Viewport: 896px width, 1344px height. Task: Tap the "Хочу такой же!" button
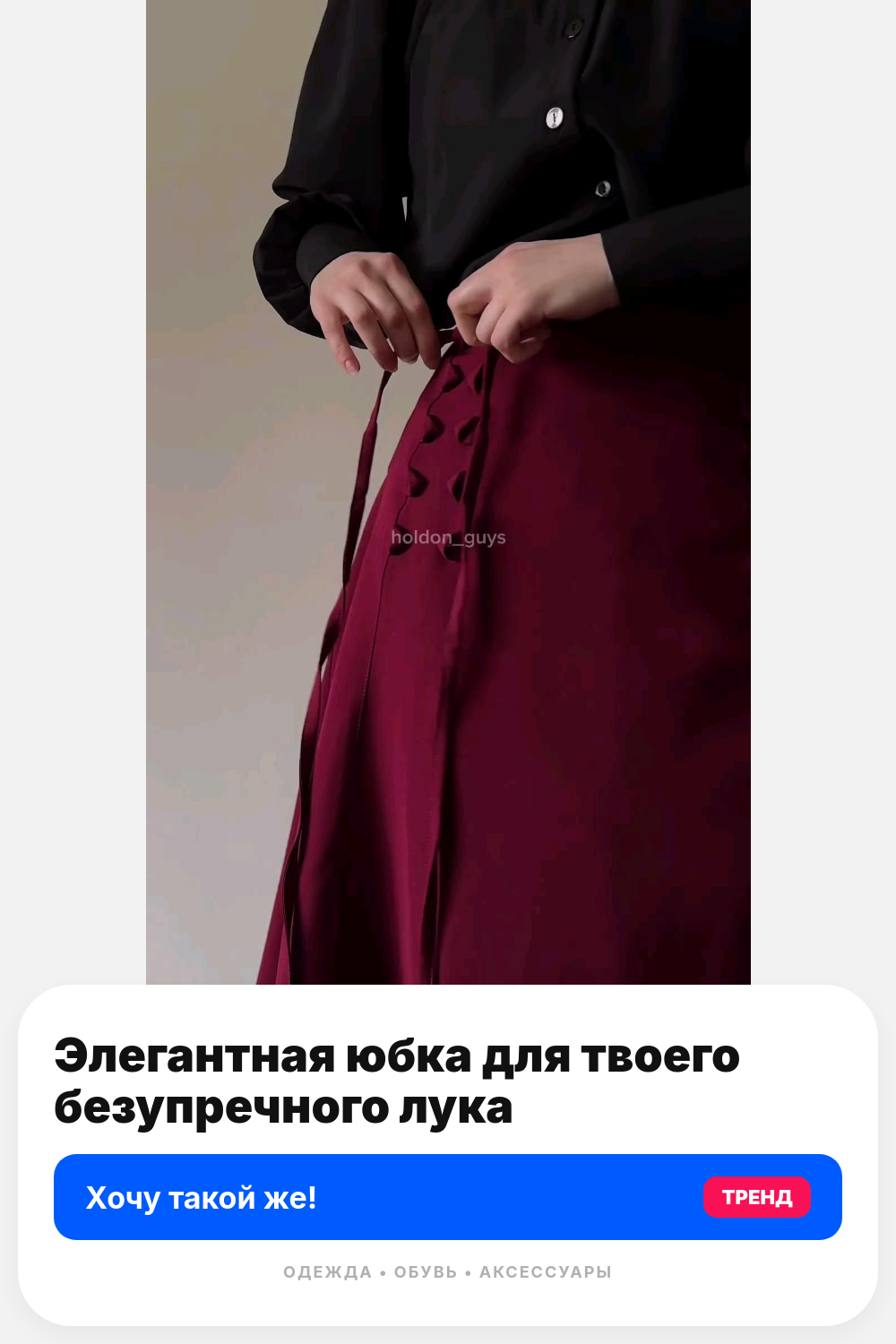pos(448,1197)
